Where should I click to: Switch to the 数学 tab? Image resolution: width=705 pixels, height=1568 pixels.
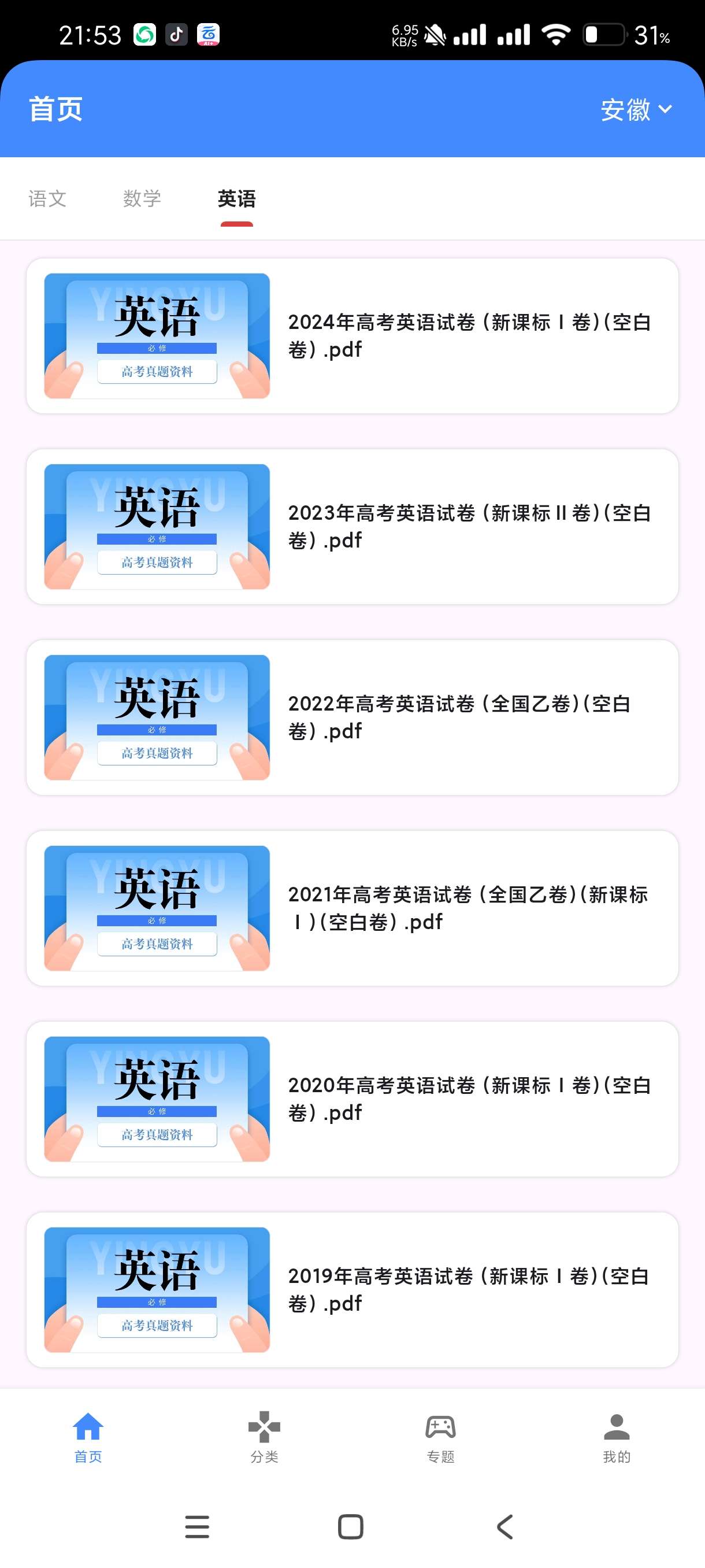click(142, 198)
